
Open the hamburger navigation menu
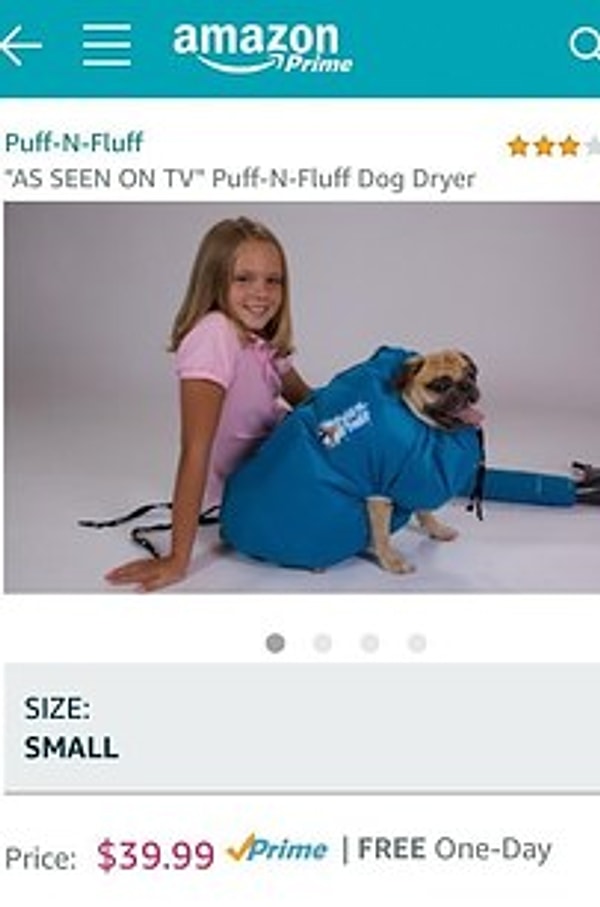(107, 45)
